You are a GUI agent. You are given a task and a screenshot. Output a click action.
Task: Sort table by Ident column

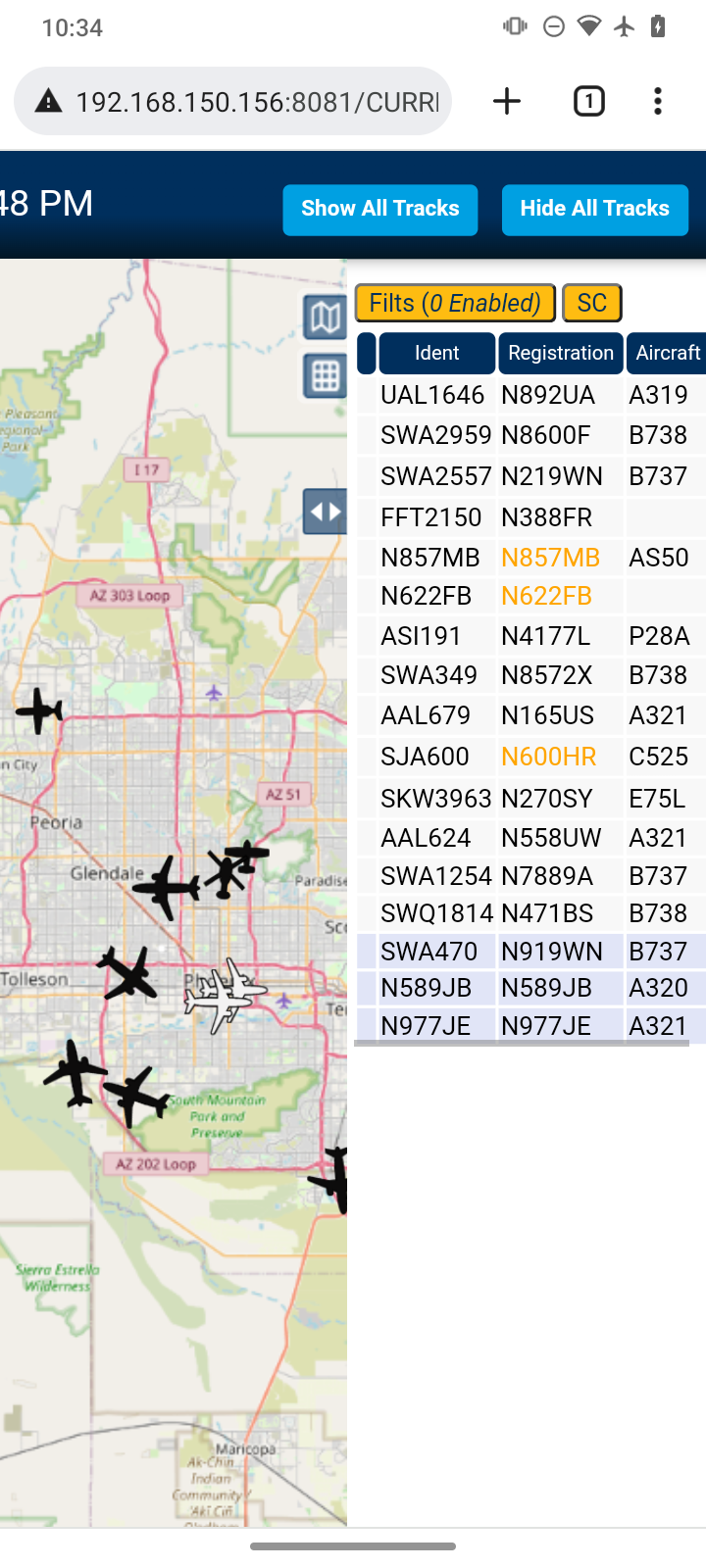436,353
